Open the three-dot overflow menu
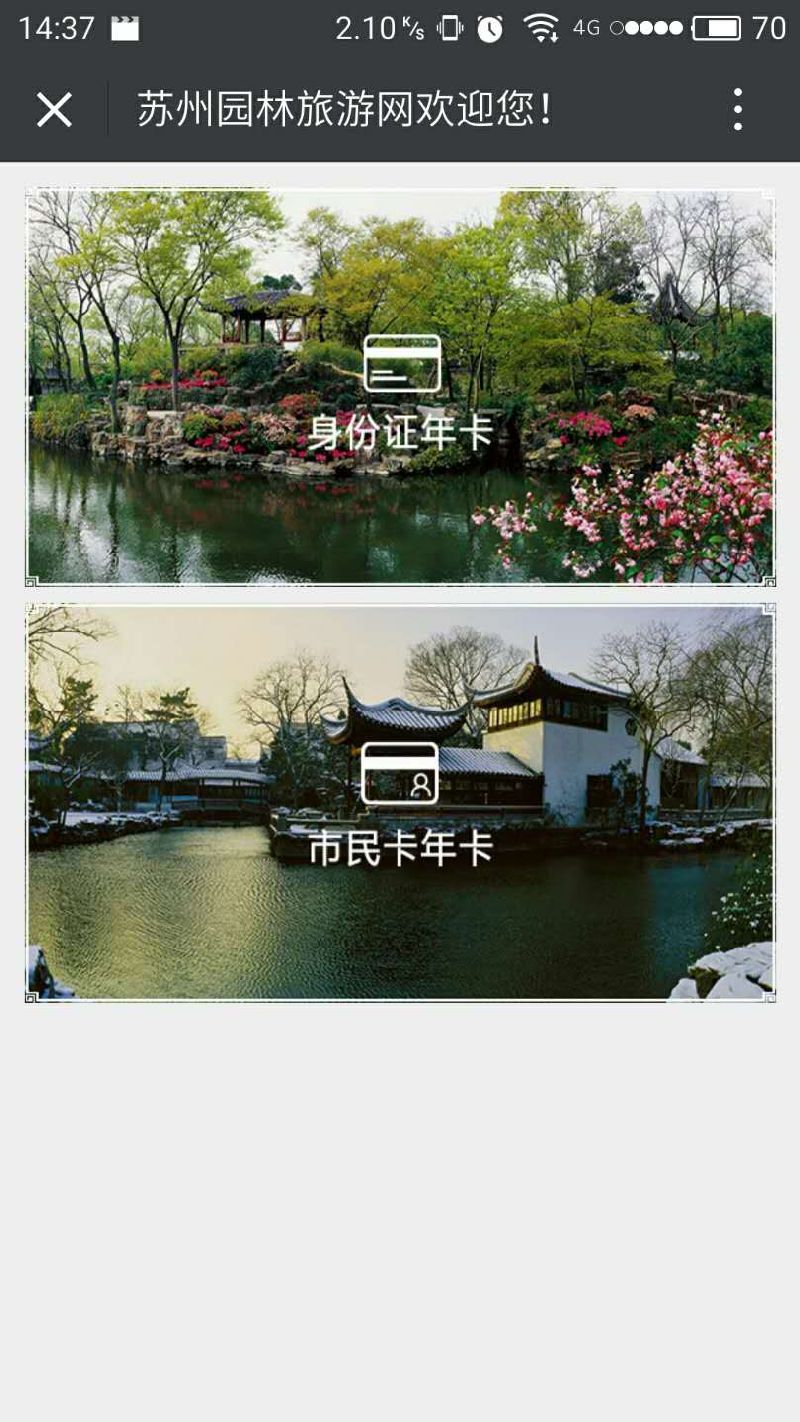800x1422 pixels. point(737,109)
